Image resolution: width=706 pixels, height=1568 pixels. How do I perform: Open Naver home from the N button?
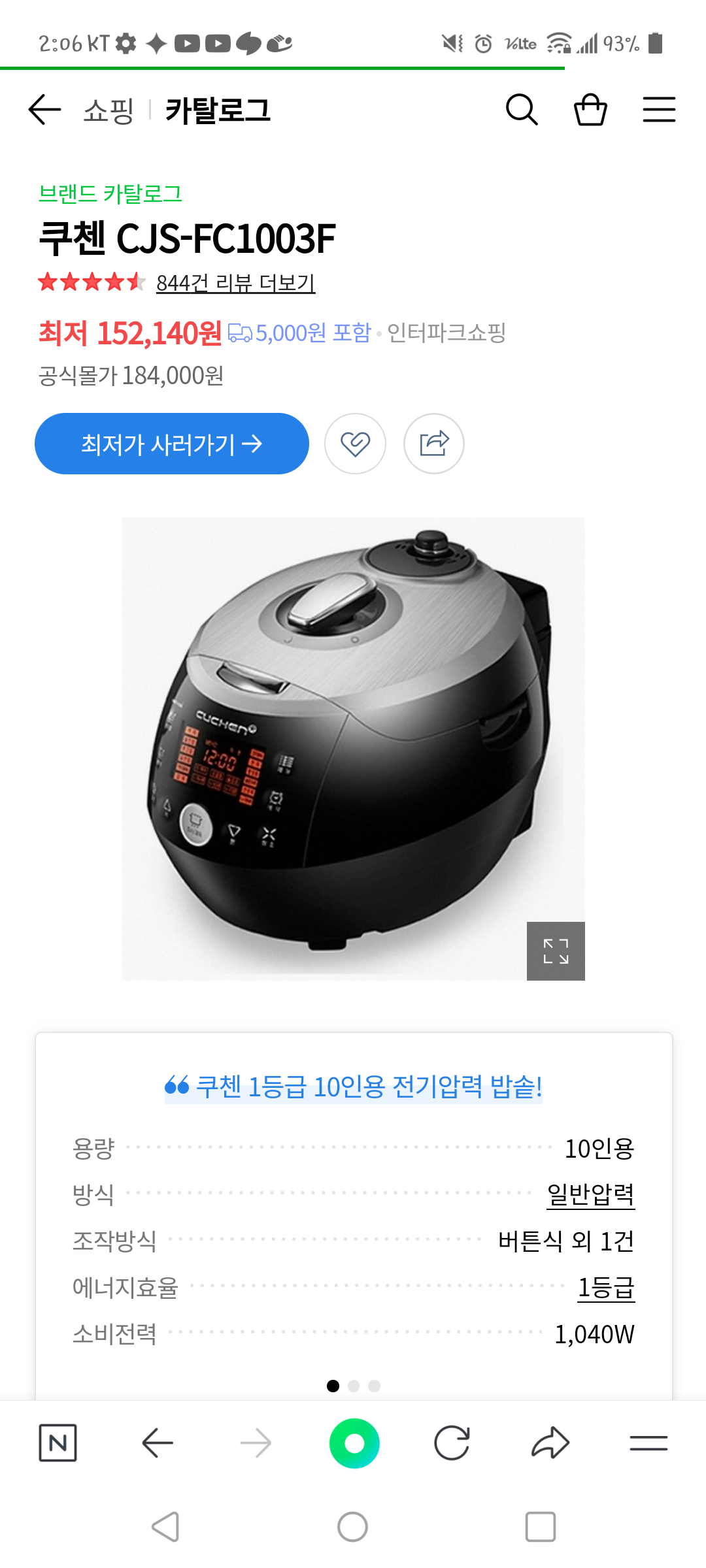[58, 1443]
